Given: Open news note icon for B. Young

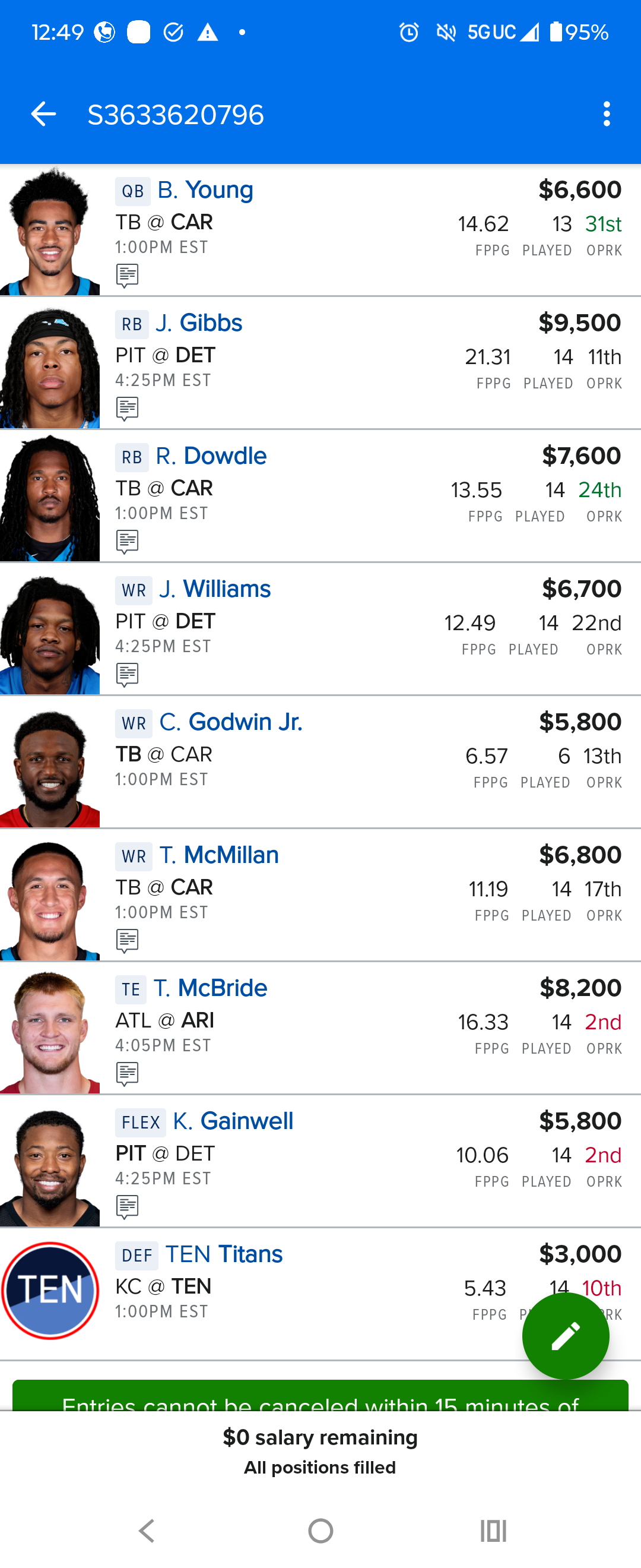Looking at the screenshot, I should pyautogui.click(x=127, y=276).
